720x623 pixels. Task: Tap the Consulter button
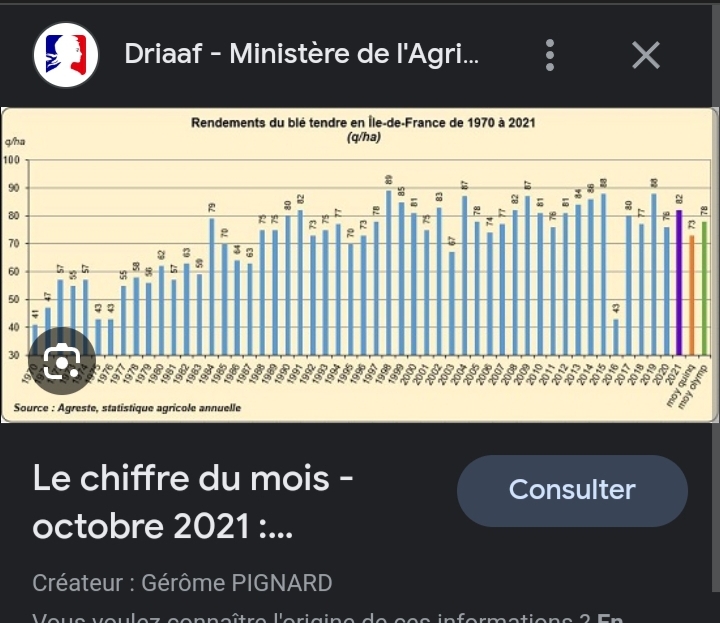tap(572, 490)
